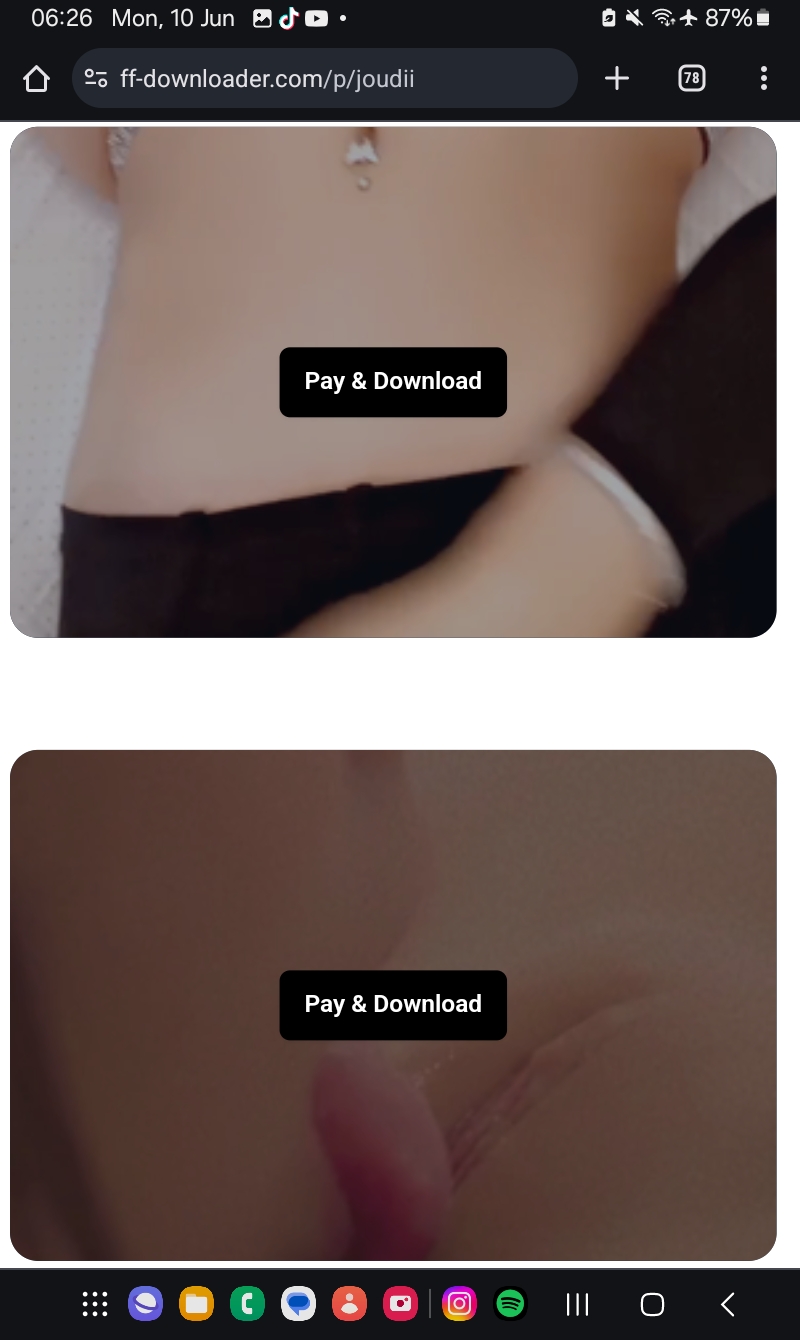View site information icon in address bar

[96, 78]
